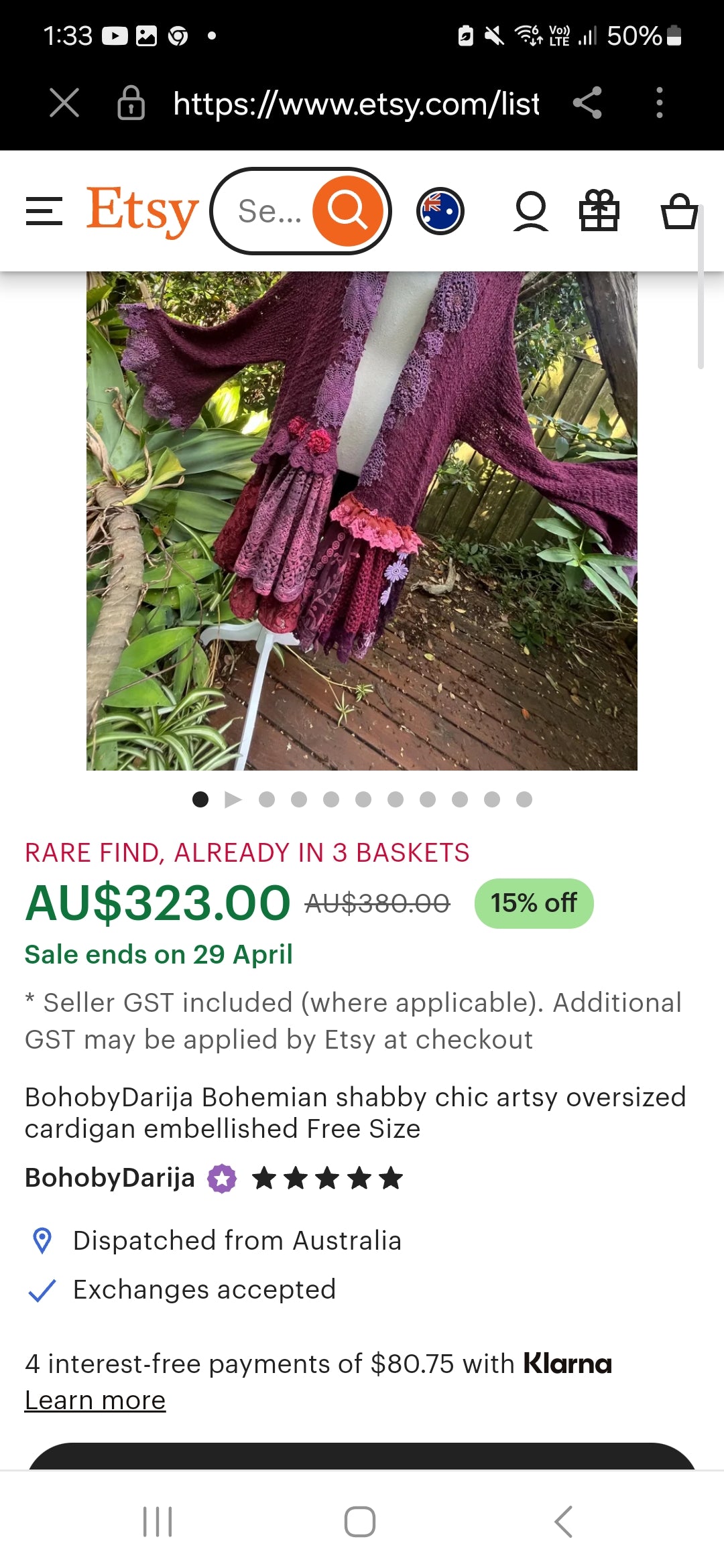This screenshot has height=1568, width=724.
Task: Open the Etsy hamburger menu
Action: (x=44, y=211)
